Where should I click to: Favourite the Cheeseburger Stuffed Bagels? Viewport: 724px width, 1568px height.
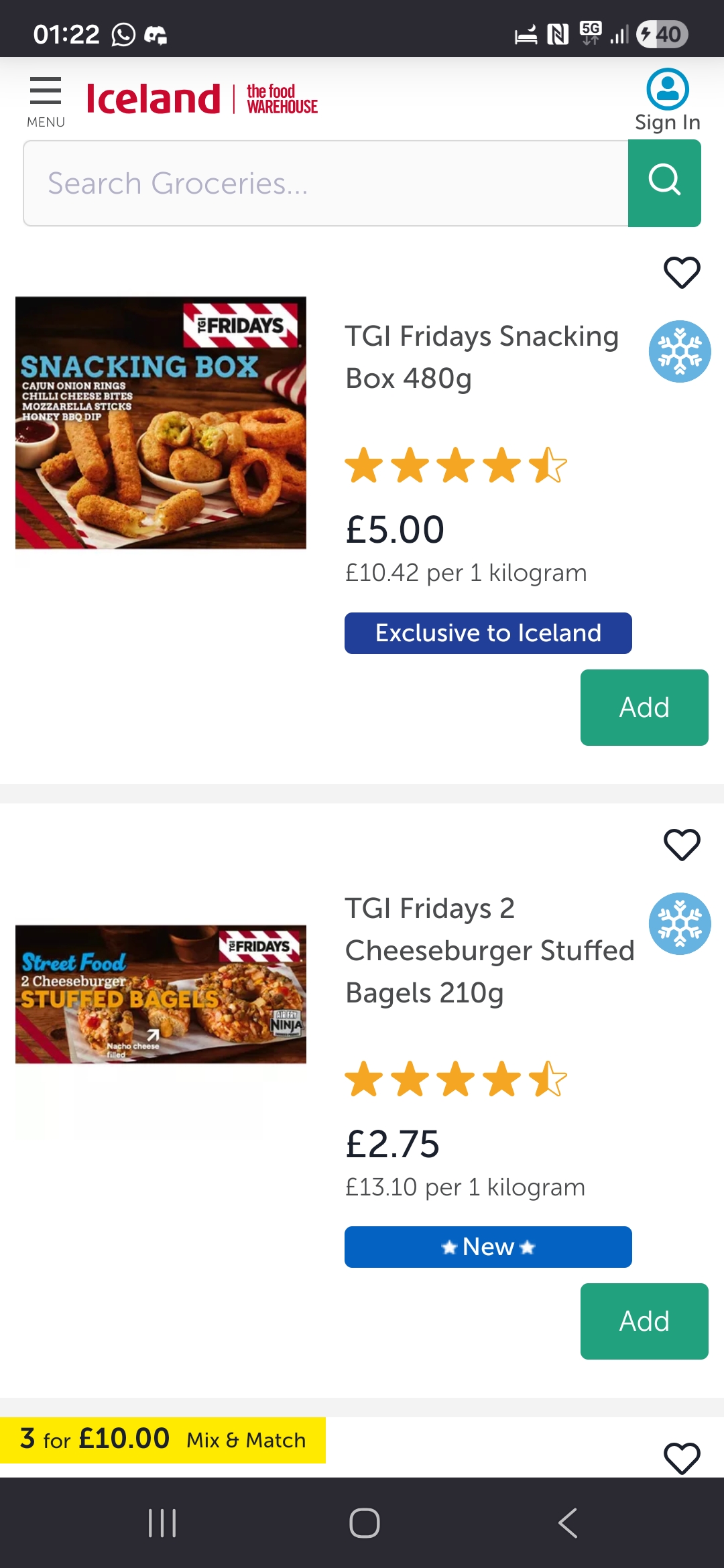(x=682, y=844)
